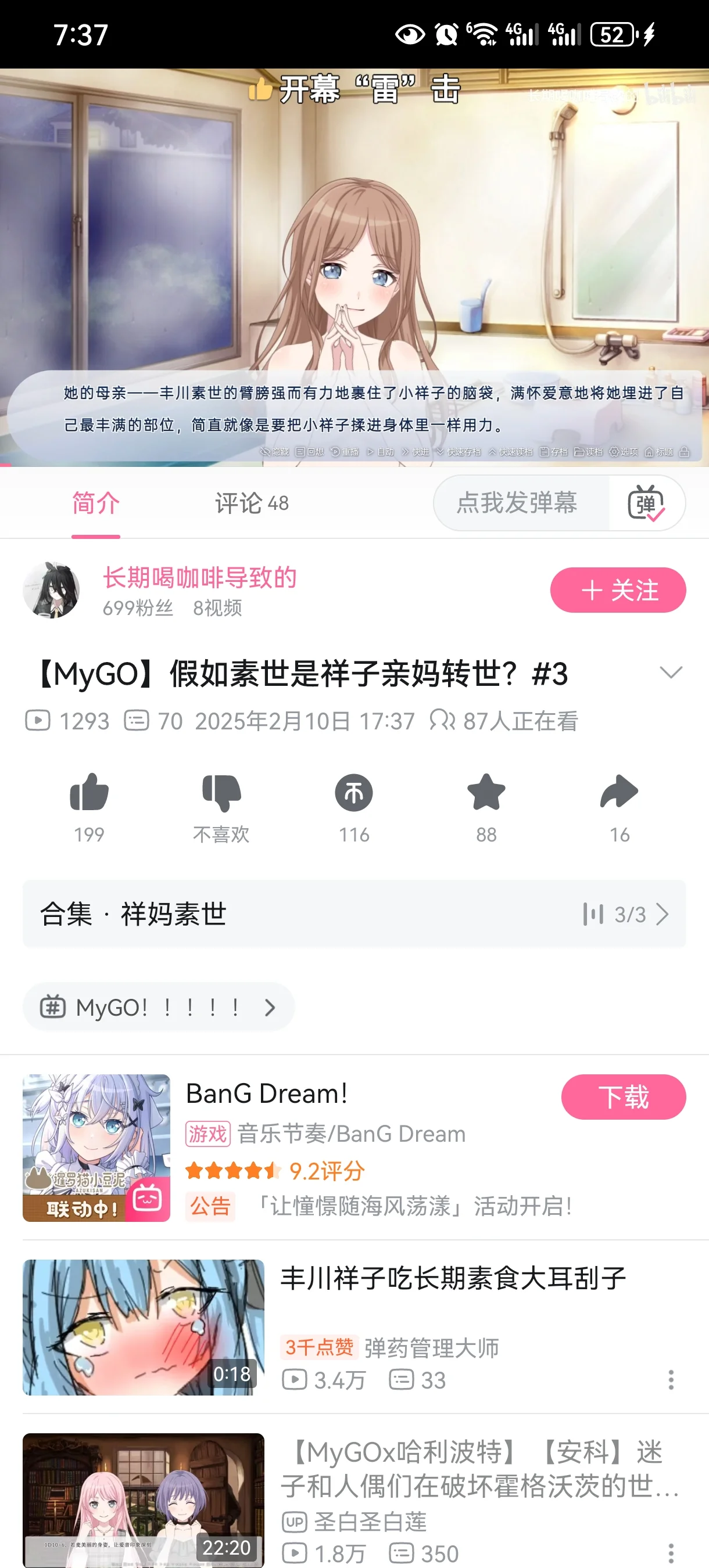This screenshot has height=1568, width=709.
Task: Open 点我发弹幕 danmaku input field
Action: 518,504
